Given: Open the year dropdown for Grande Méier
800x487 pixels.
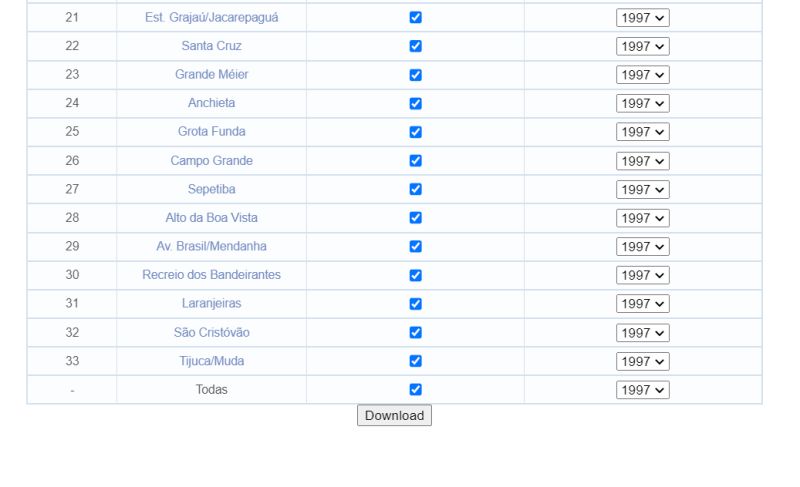Looking at the screenshot, I should pyautogui.click(x=642, y=75).
